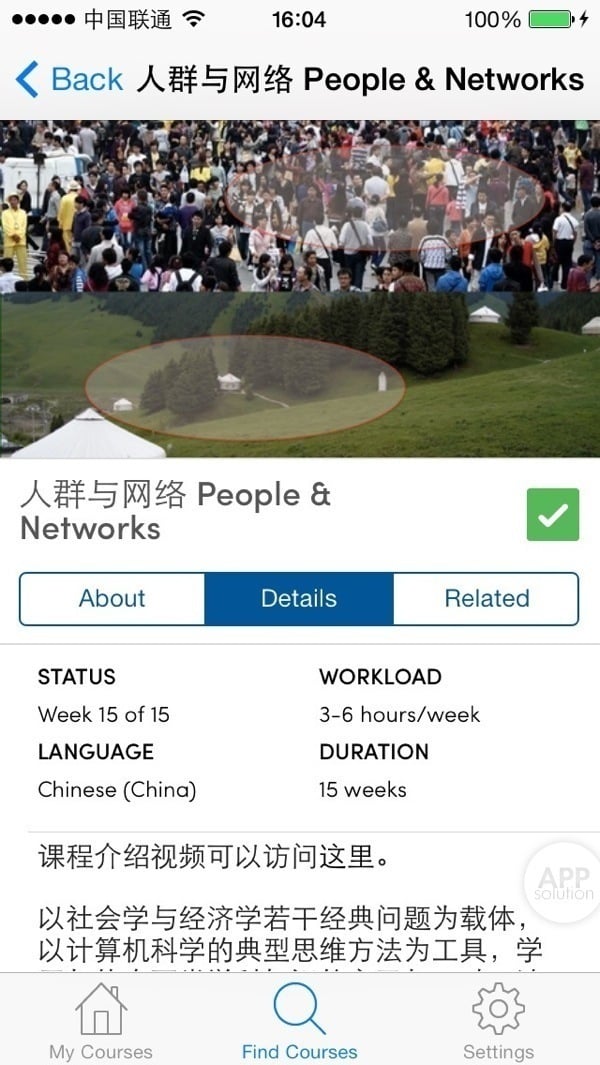Select the Details tab
This screenshot has height=1065, width=600.
299,599
